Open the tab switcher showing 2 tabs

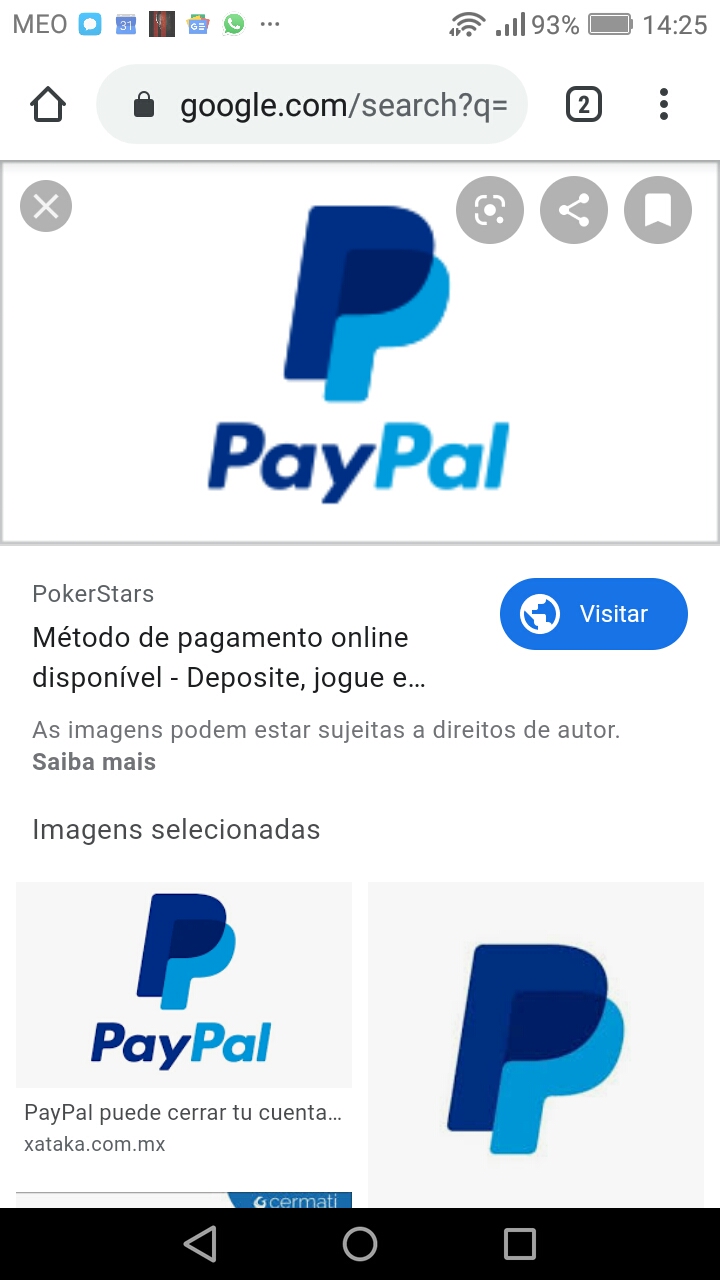point(584,105)
